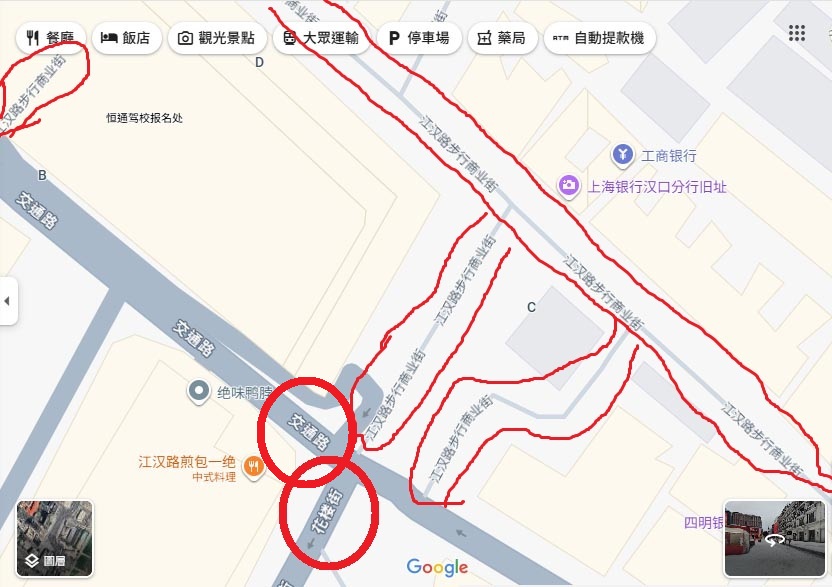View details for 上海银行汉口分行旧址
Image resolution: width=832 pixels, height=587 pixels.
click(x=569, y=185)
